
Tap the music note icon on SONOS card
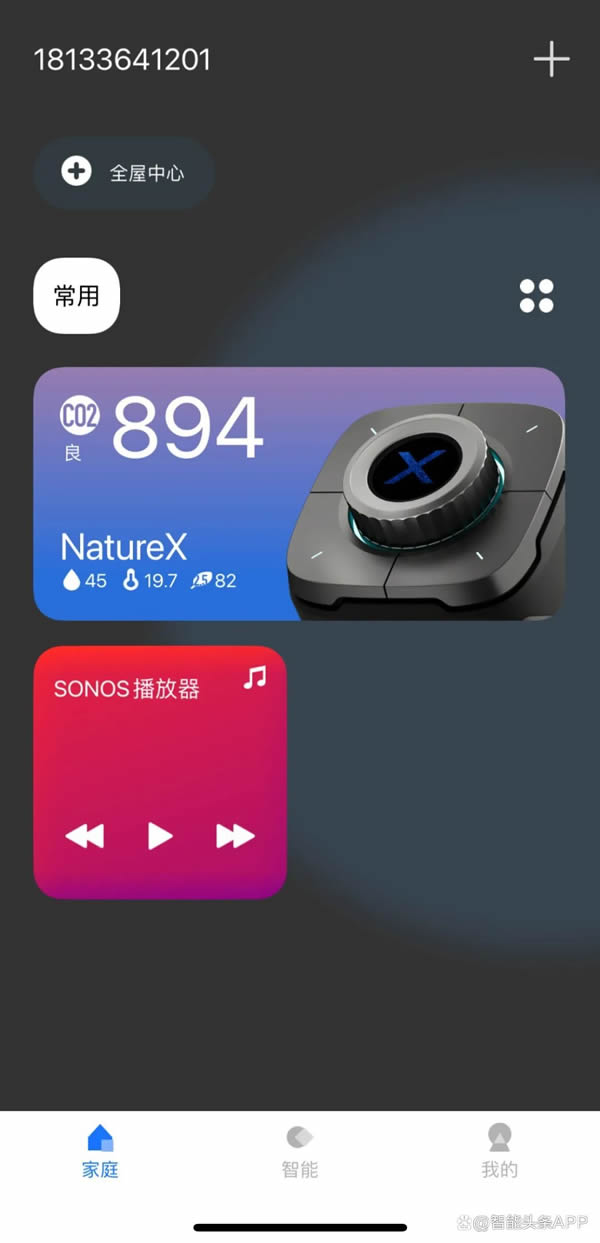[256, 678]
